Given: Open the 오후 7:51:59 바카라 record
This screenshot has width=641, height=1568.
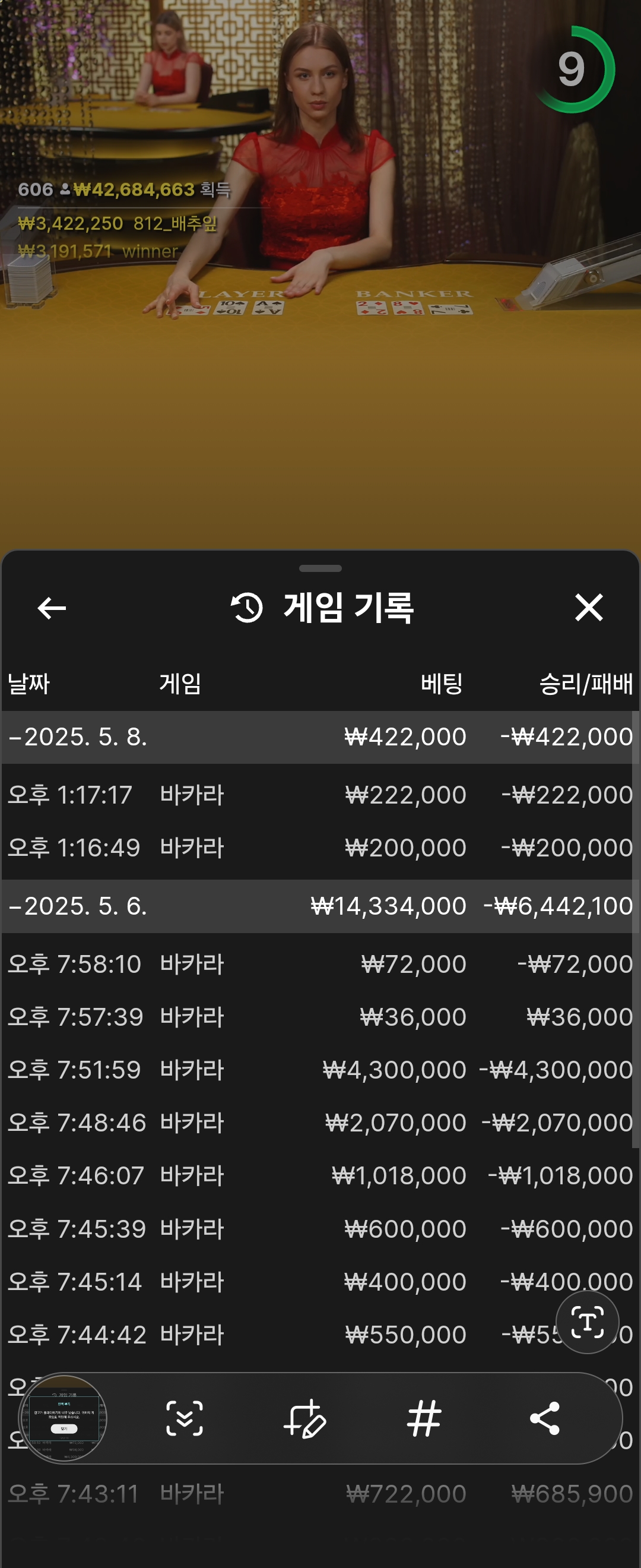Looking at the screenshot, I should click(320, 1070).
